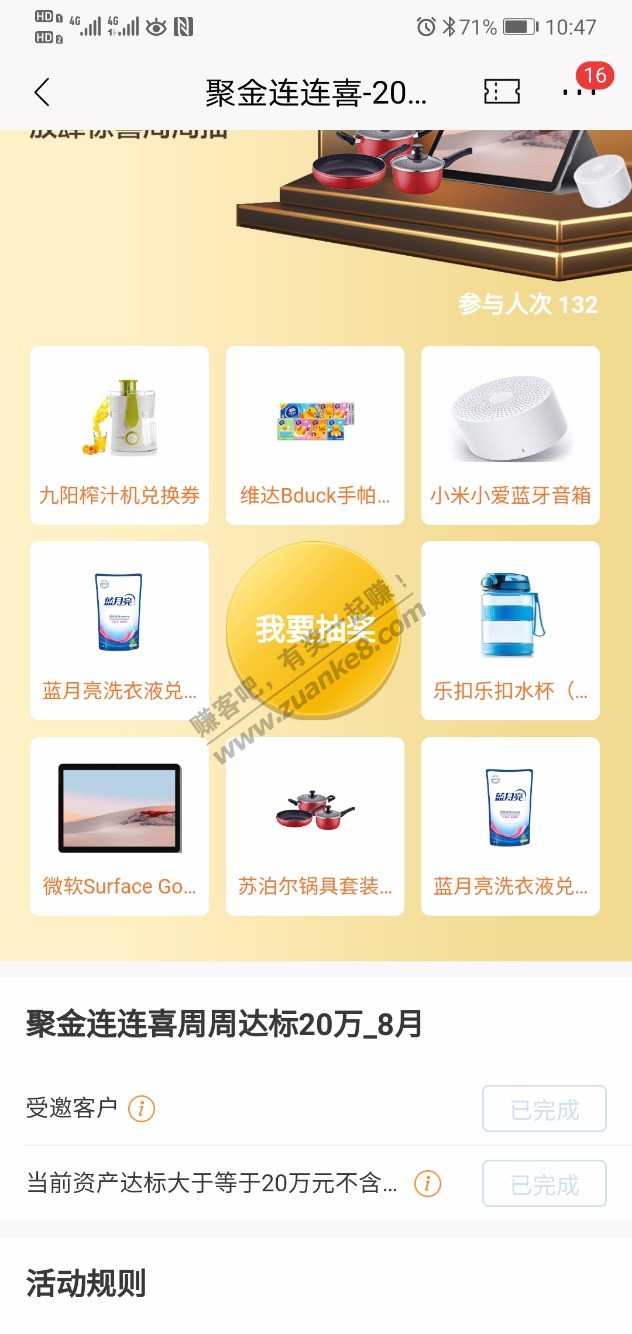Open the coupon ticket icon in header
Image resolution: width=632 pixels, height=1334 pixels.
pos(502,92)
